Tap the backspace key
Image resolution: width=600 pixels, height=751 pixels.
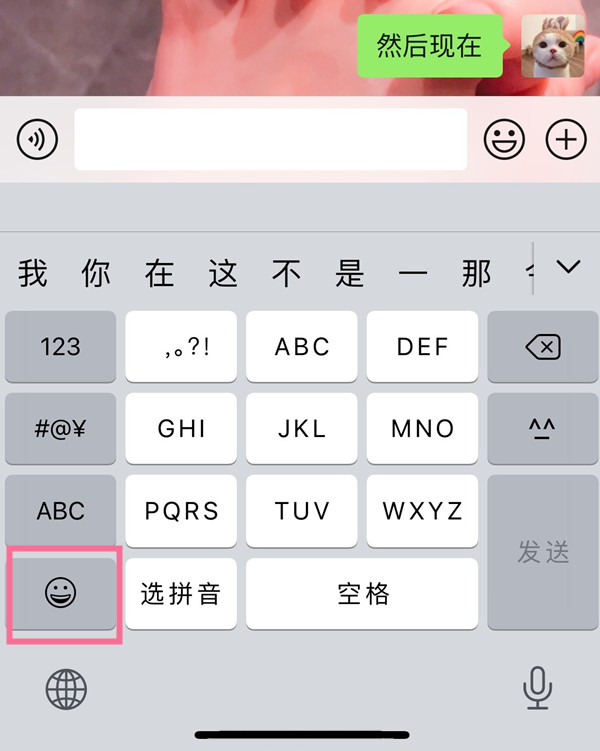[x=542, y=347]
